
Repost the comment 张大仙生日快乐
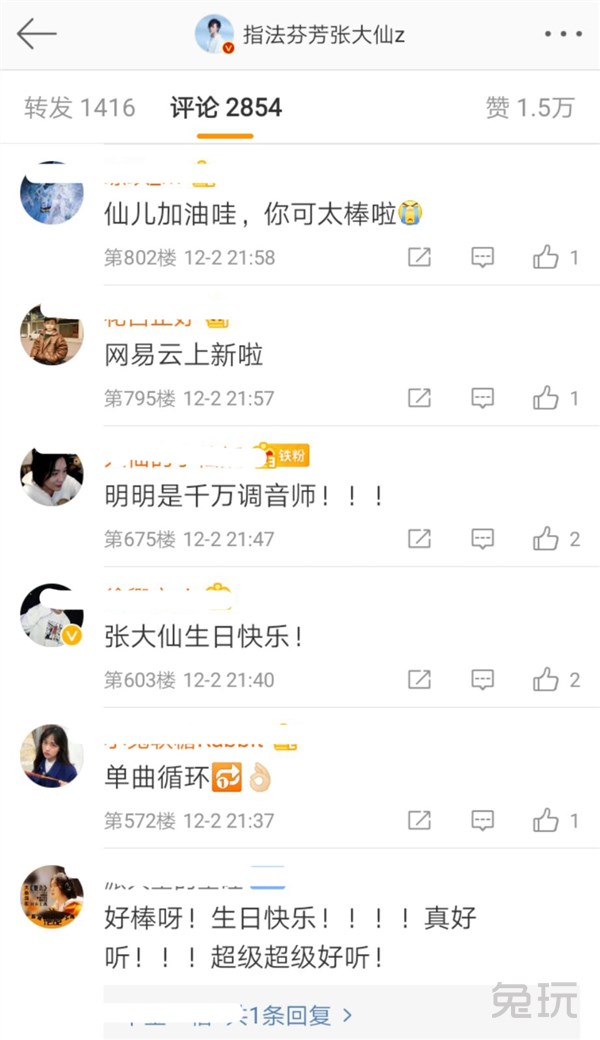click(420, 681)
